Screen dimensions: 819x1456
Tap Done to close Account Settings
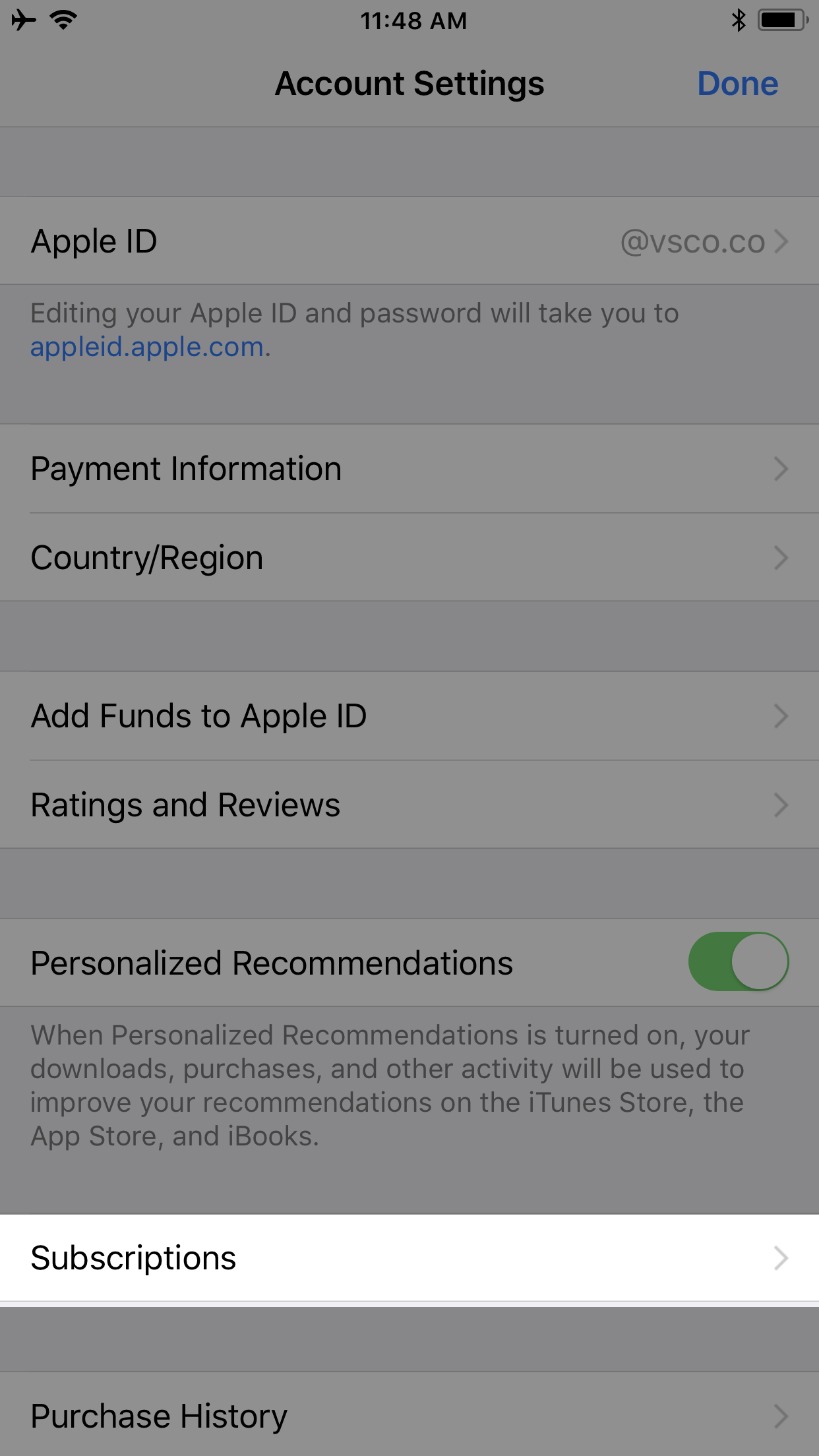[738, 84]
